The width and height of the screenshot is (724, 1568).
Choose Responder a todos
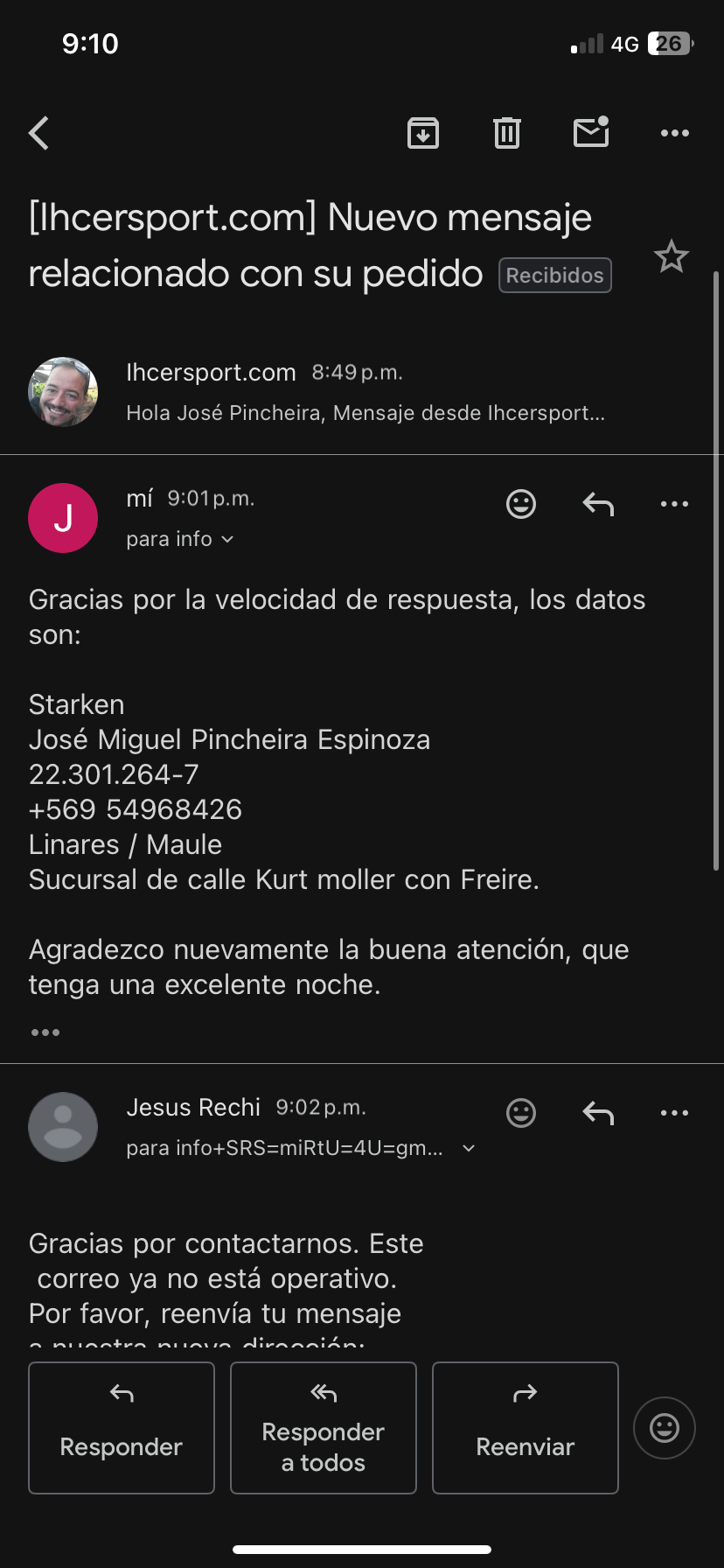click(x=324, y=1428)
